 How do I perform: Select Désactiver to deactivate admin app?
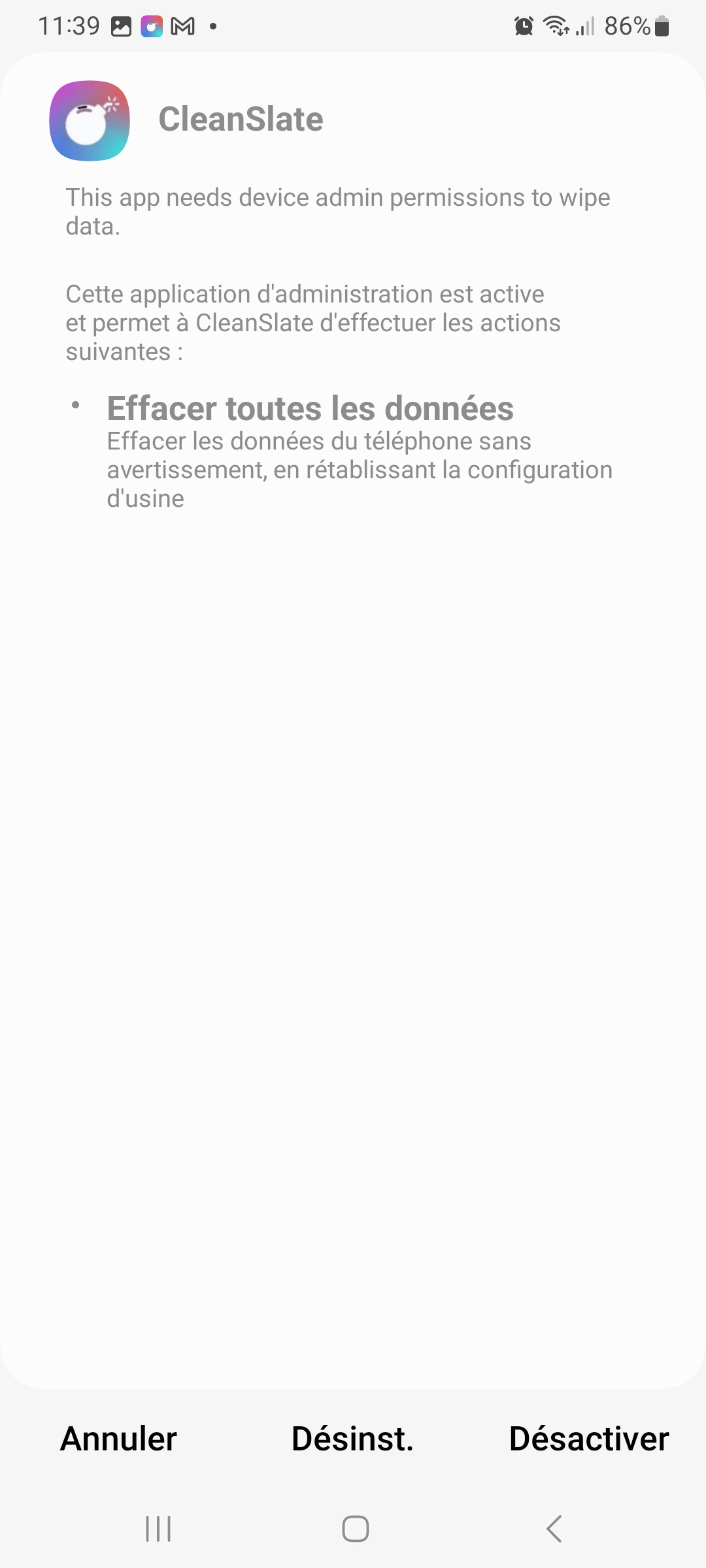coord(589,1439)
